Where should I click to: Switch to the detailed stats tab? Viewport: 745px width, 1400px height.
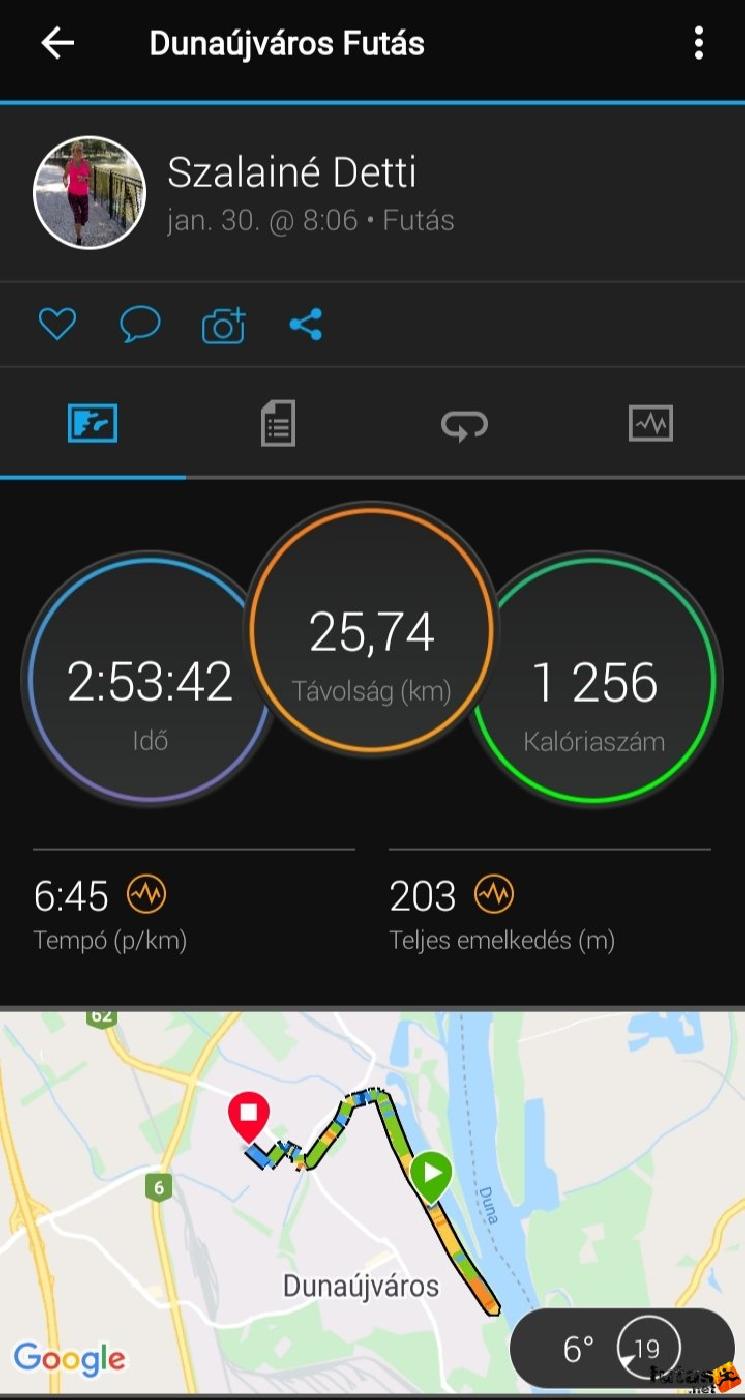click(278, 423)
